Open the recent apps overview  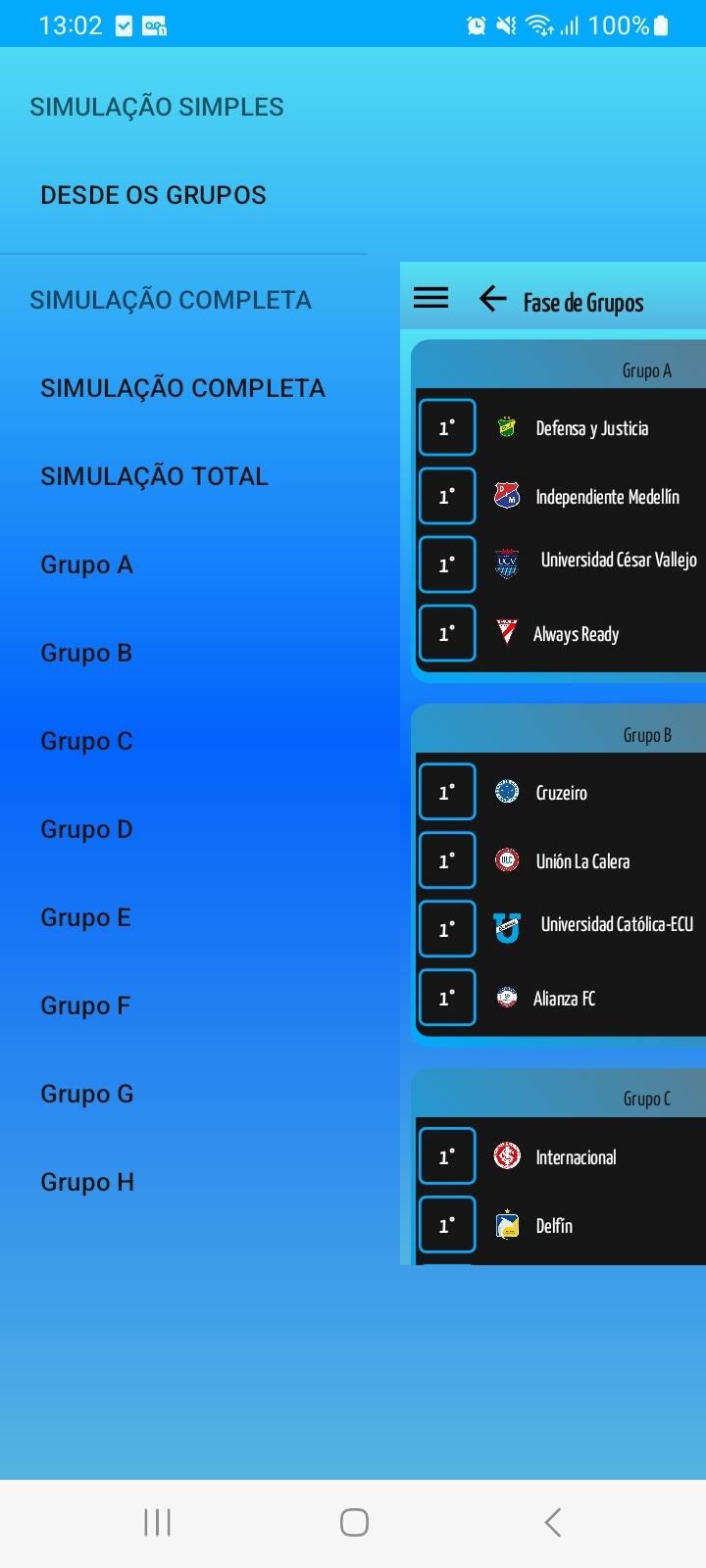point(157,1522)
